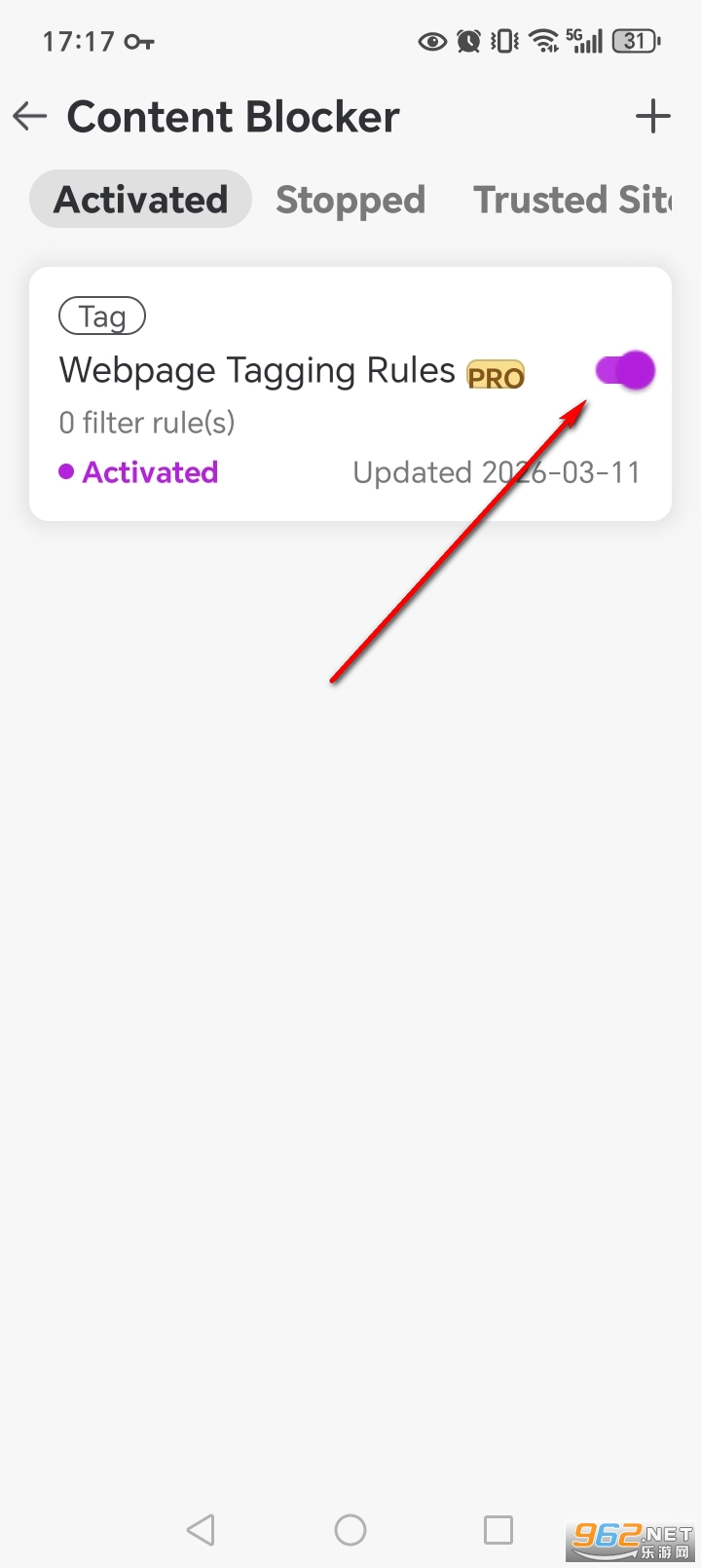
Task: Tap the system home button
Action: [x=350, y=1530]
